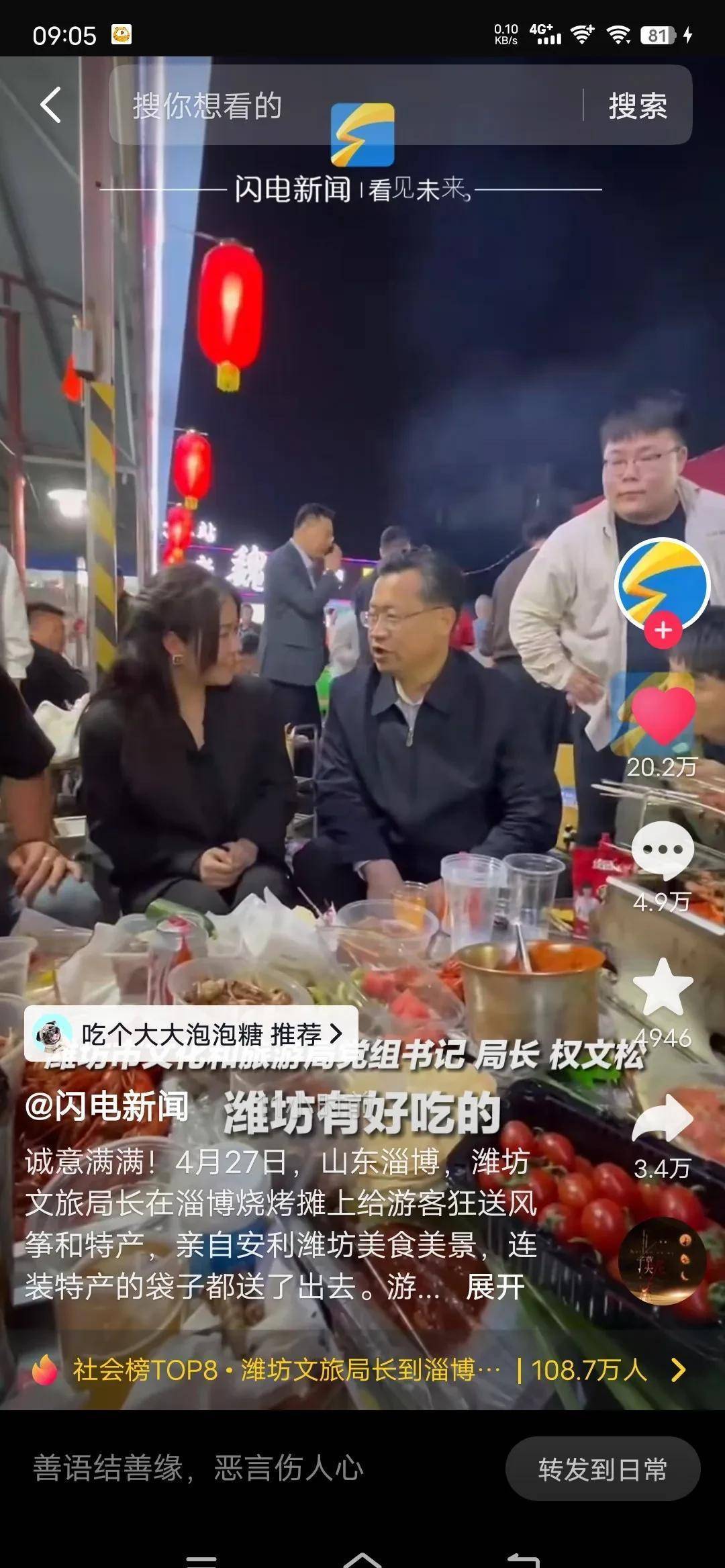Open the spinning music disc
The image size is (725, 1568).
(662, 1260)
